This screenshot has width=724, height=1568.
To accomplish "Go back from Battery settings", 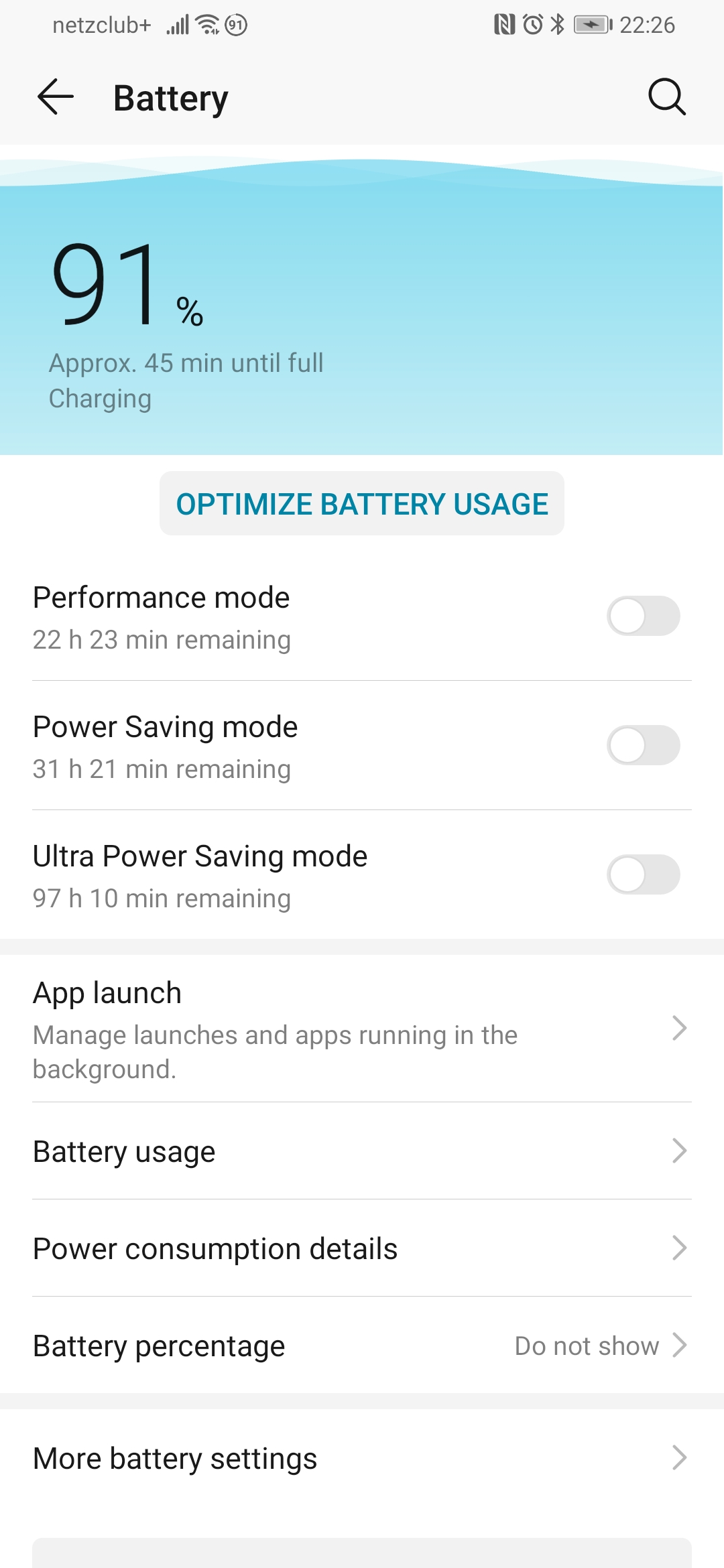I will [55, 97].
